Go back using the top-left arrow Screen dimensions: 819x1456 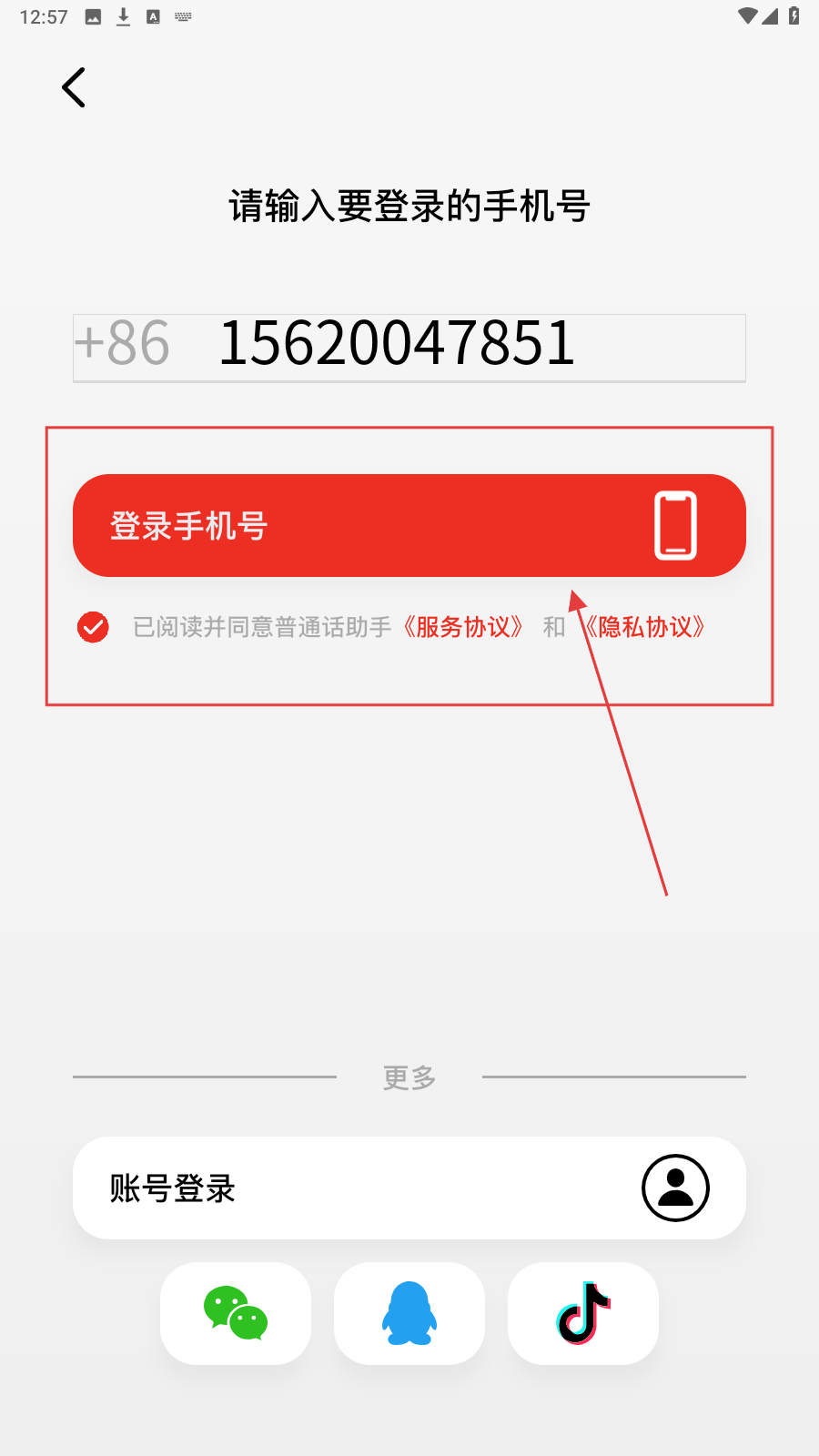point(74,88)
